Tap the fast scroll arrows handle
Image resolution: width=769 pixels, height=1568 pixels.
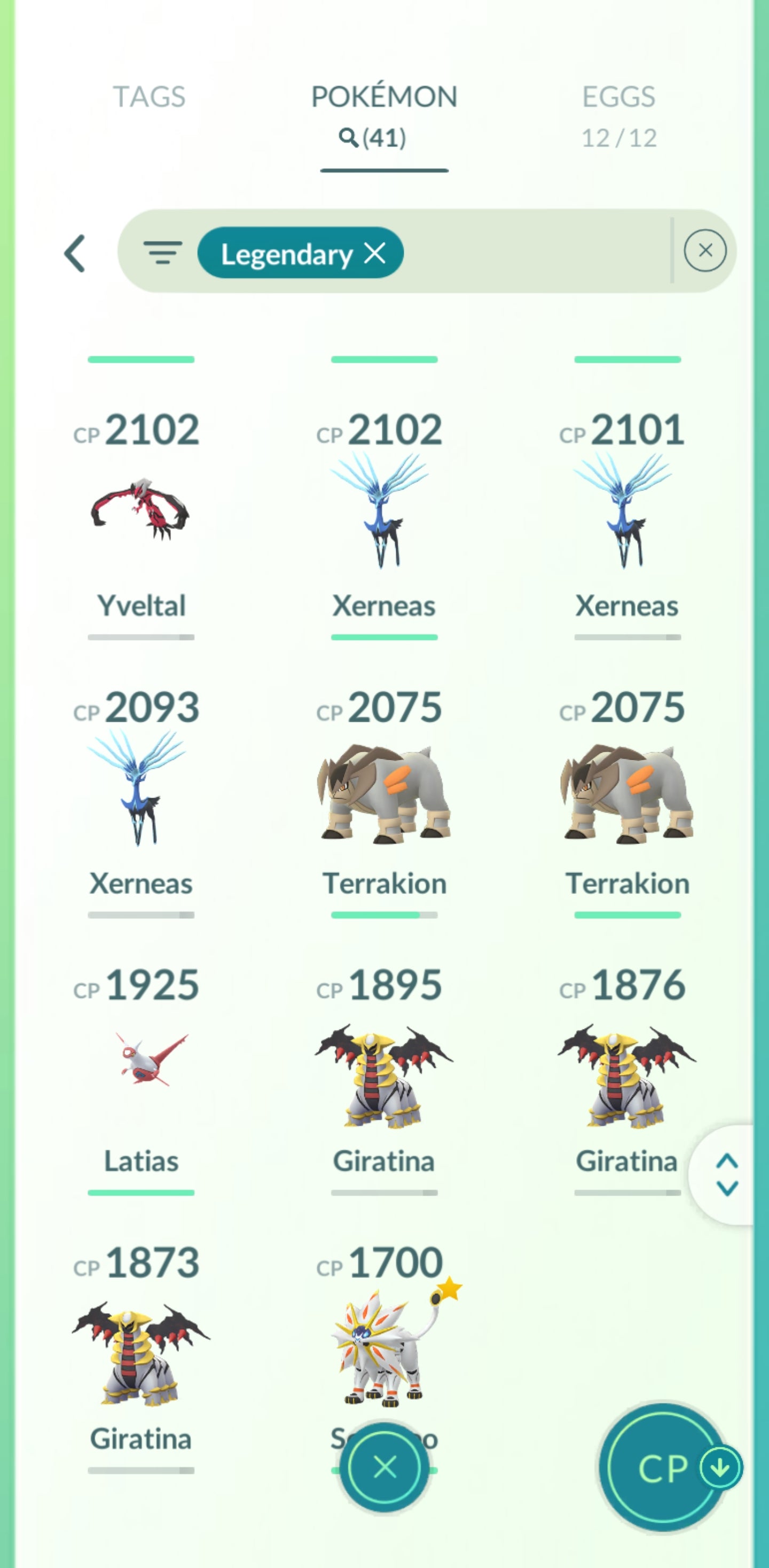[726, 1175]
